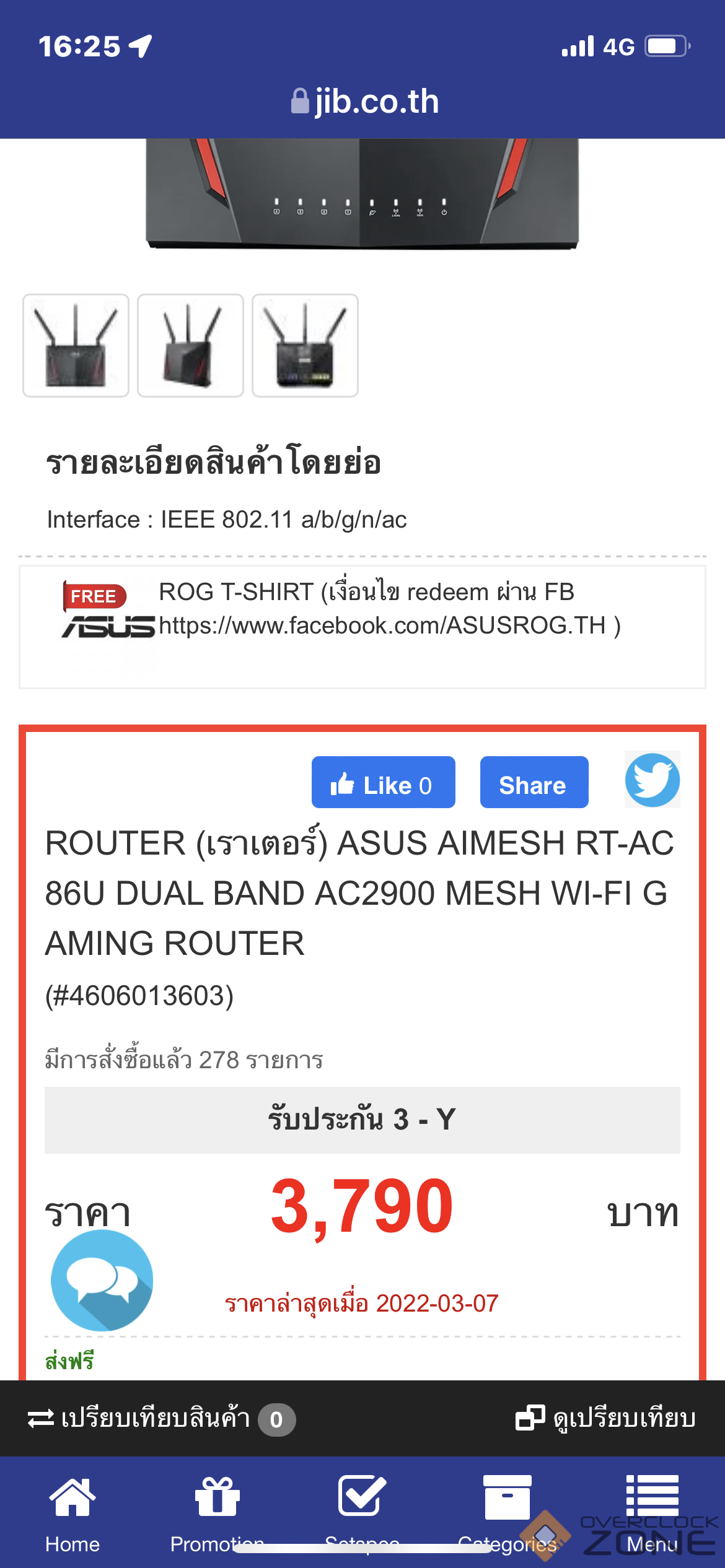Screen dimensions: 725x1568
Task: Open the large router product image
Action: pos(362,194)
